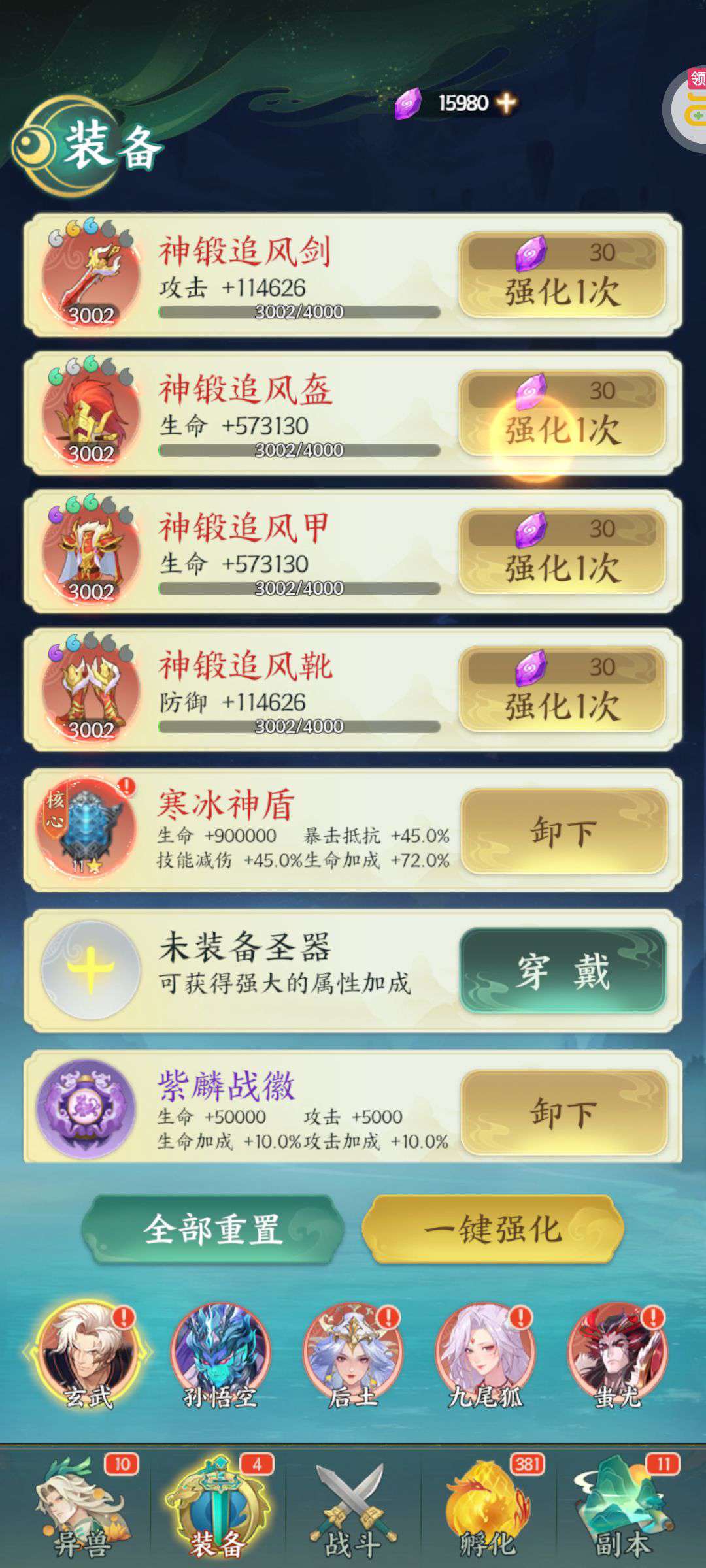The height and width of the screenshot is (1568, 706).
Task: Switch to the 战斗 tab
Action: (x=353, y=1507)
